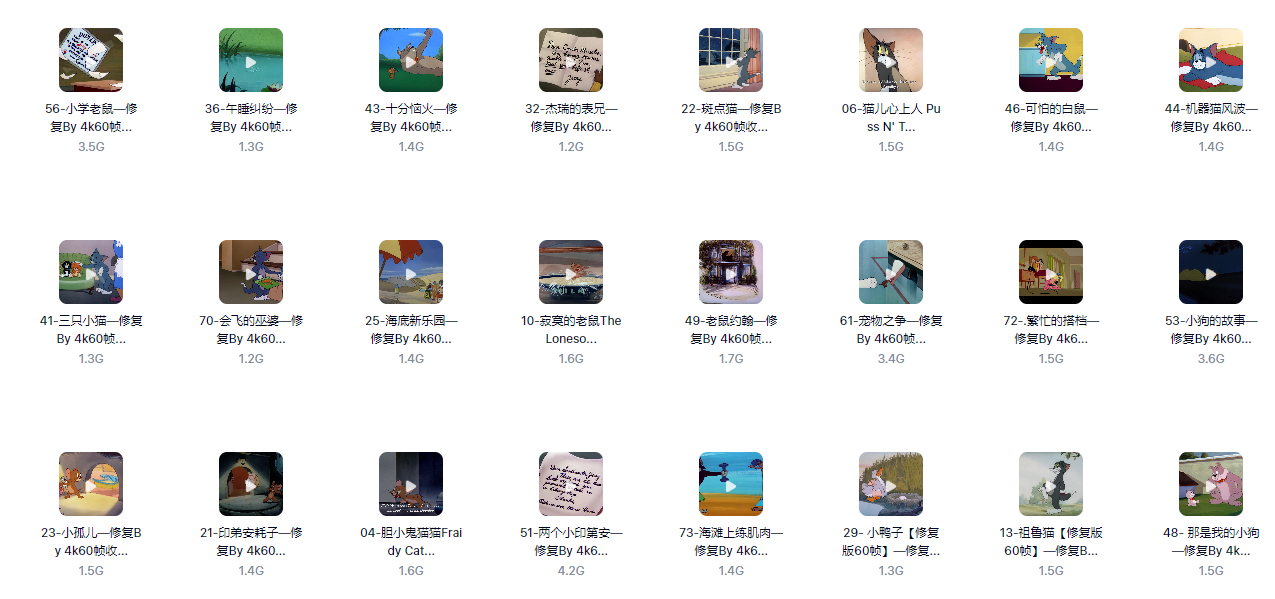Image resolution: width=1275 pixels, height=599 pixels.
Task: Open the video 56-小学老鼠
Action: click(91, 60)
